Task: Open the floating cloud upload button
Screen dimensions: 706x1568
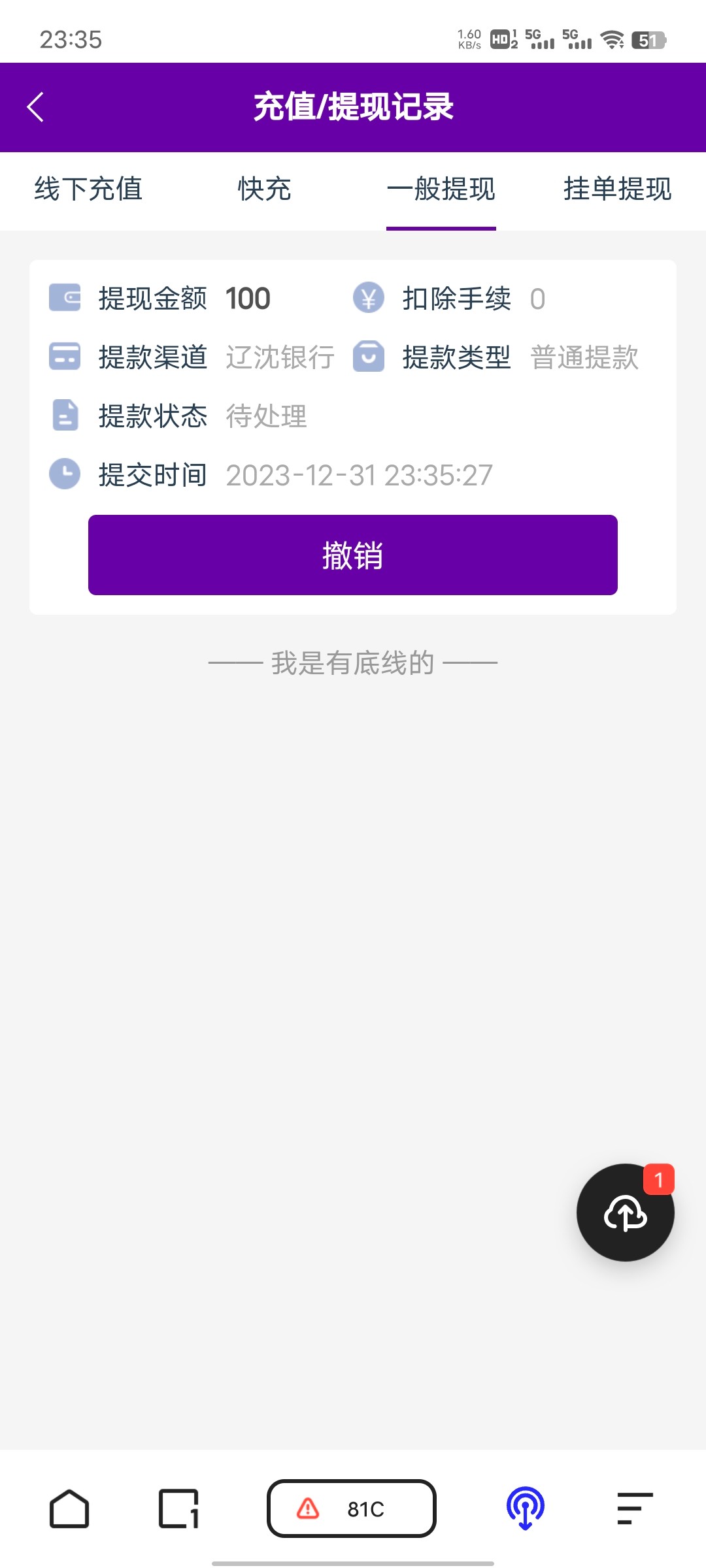Action: coord(625,1213)
